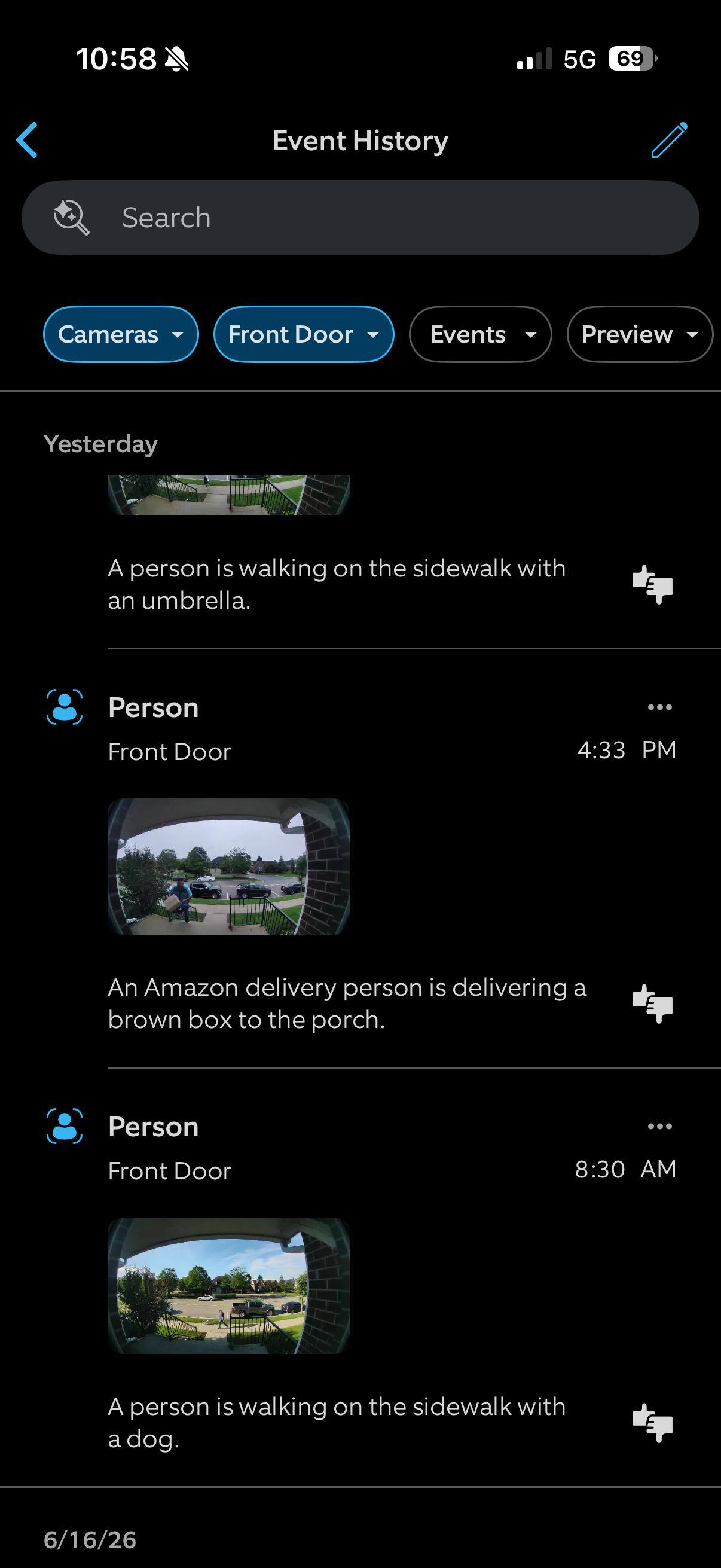Go back from Event History
The width and height of the screenshot is (721, 1568).
click(27, 140)
